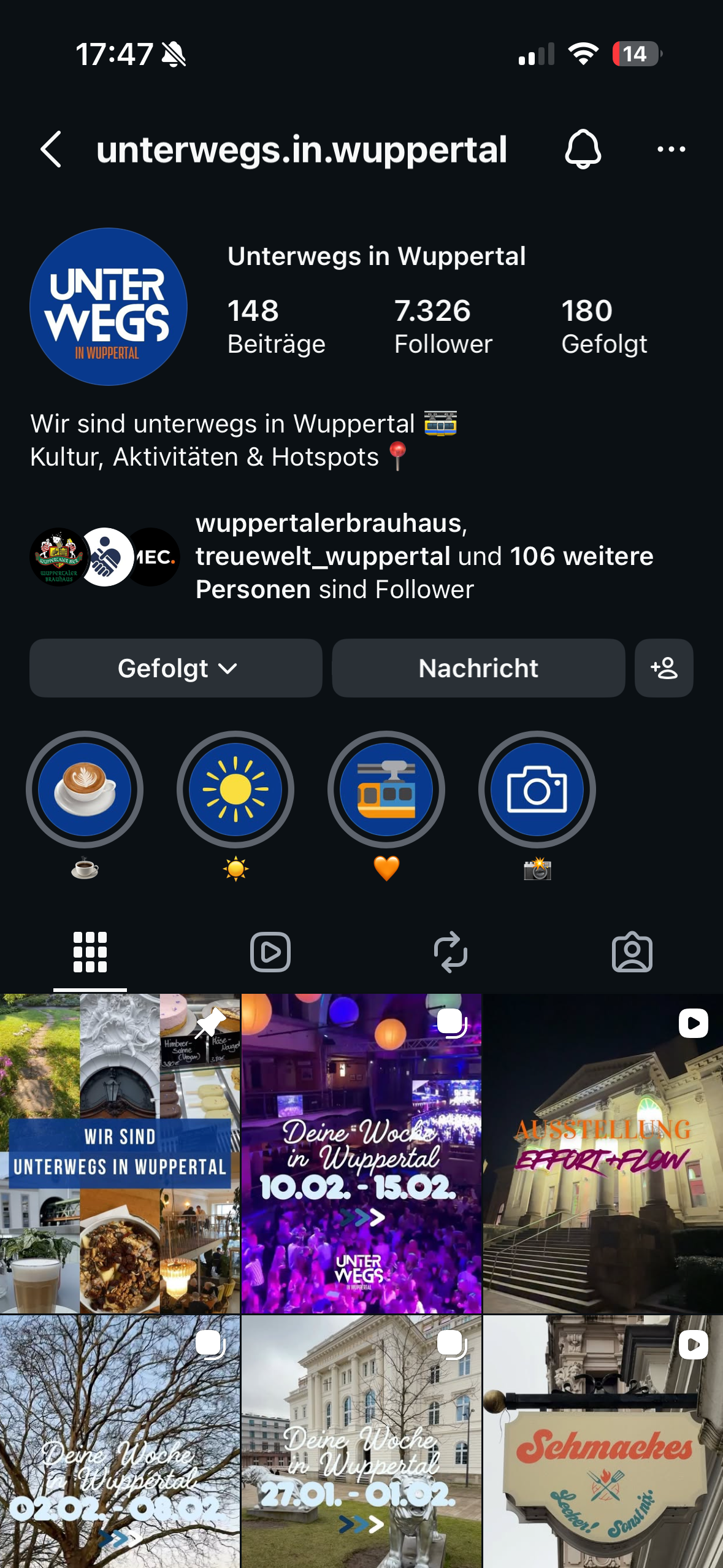Viewport: 723px width, 1568px height.
Task: Play the Ausstellung Effort+Flow reel
Action: click(603, 1153)
